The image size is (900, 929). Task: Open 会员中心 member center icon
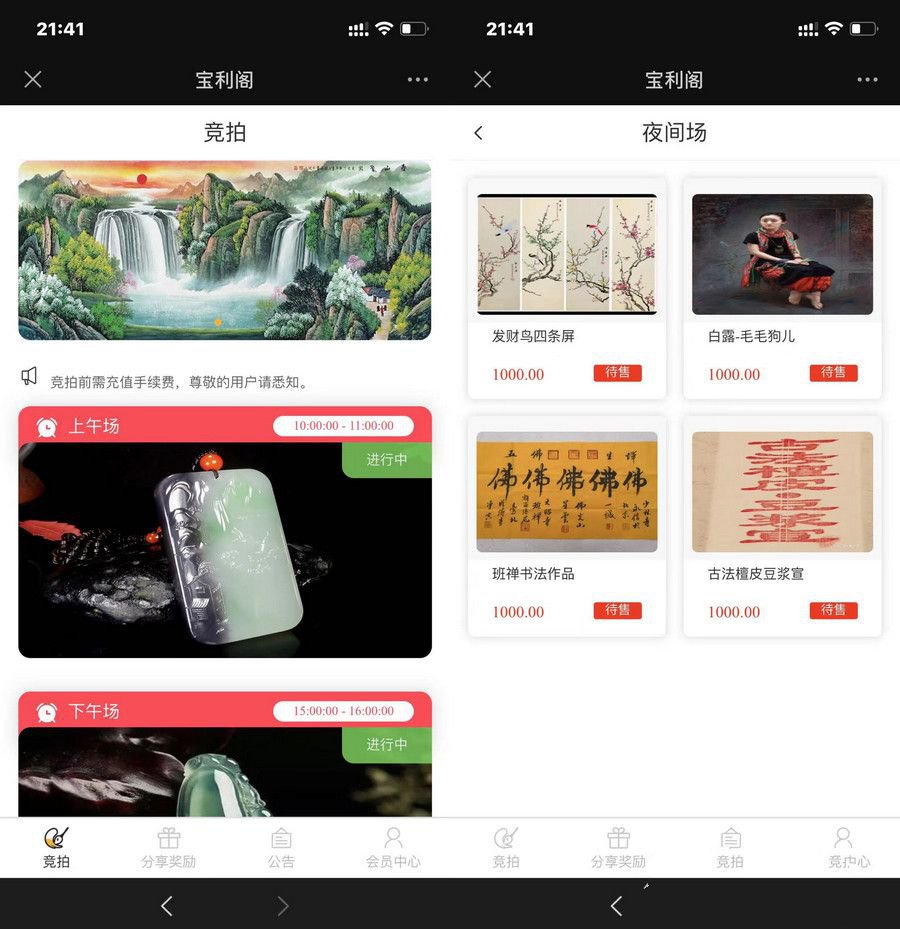(394, 843)
